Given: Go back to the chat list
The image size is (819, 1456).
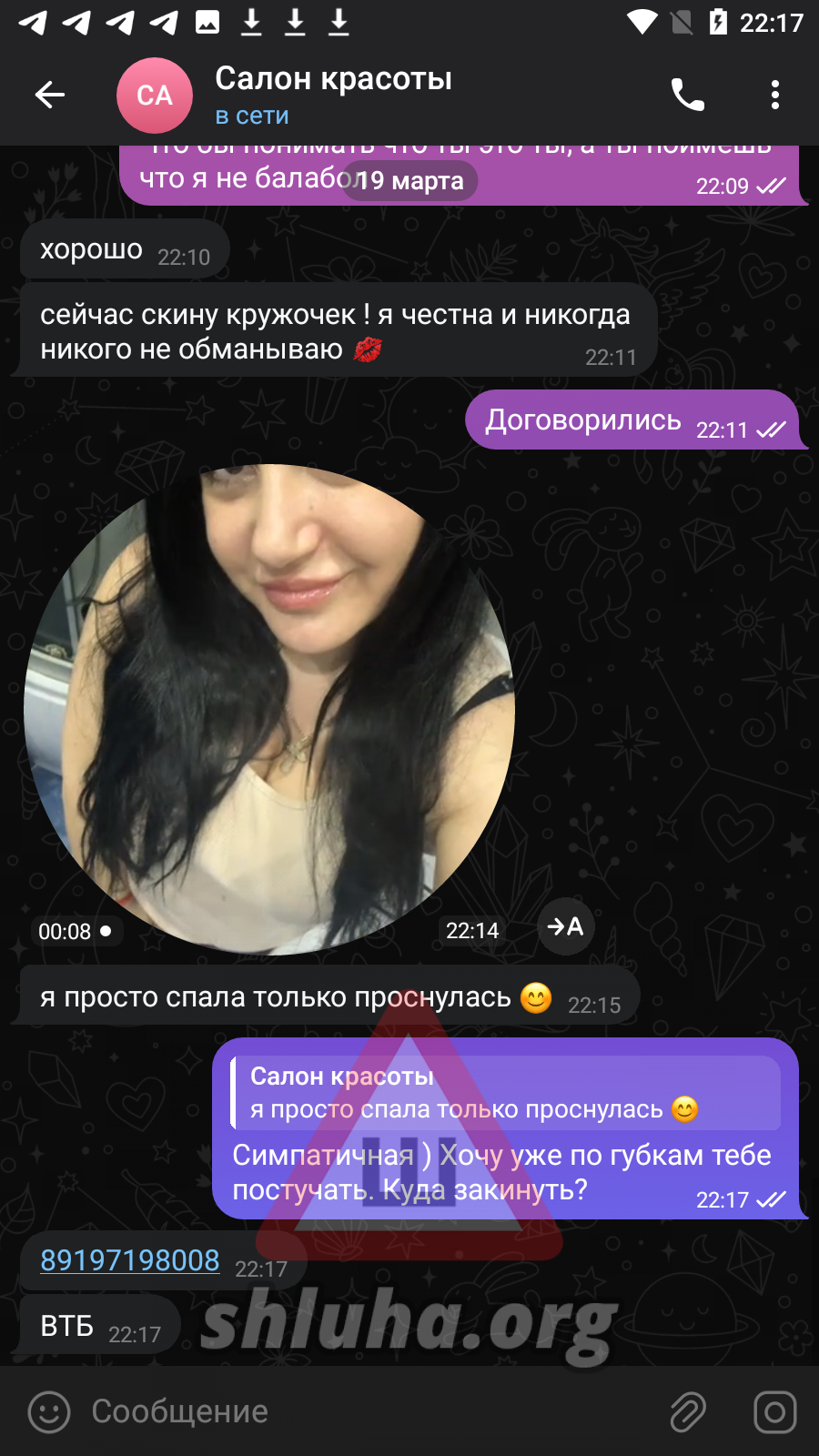Looking at the screenshot, I should point(50,95).
